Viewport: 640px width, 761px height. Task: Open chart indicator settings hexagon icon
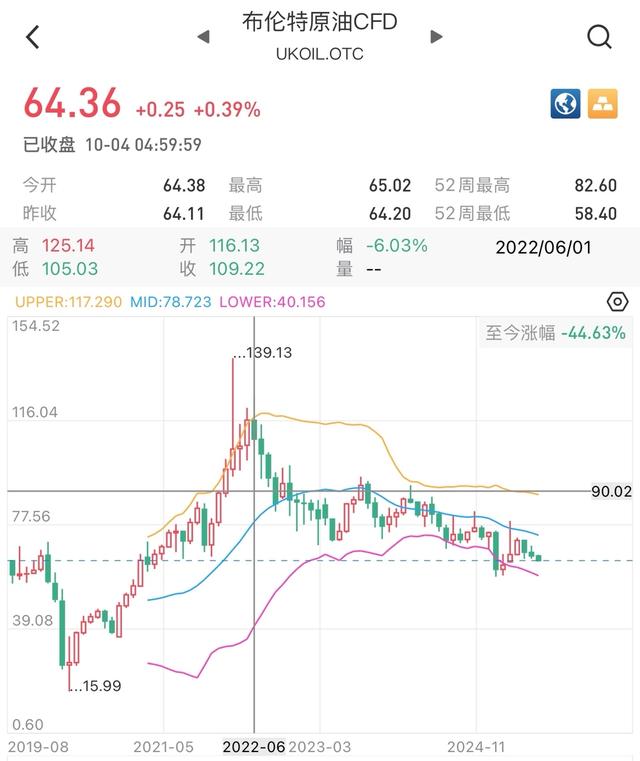(617, 302)
